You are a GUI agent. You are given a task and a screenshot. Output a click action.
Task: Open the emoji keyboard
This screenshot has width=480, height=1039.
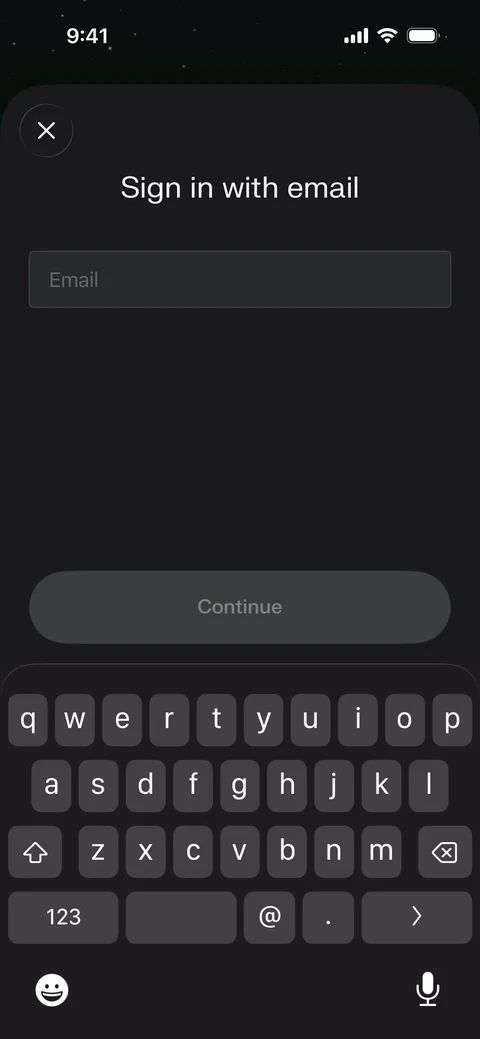[x=52, y=991]
